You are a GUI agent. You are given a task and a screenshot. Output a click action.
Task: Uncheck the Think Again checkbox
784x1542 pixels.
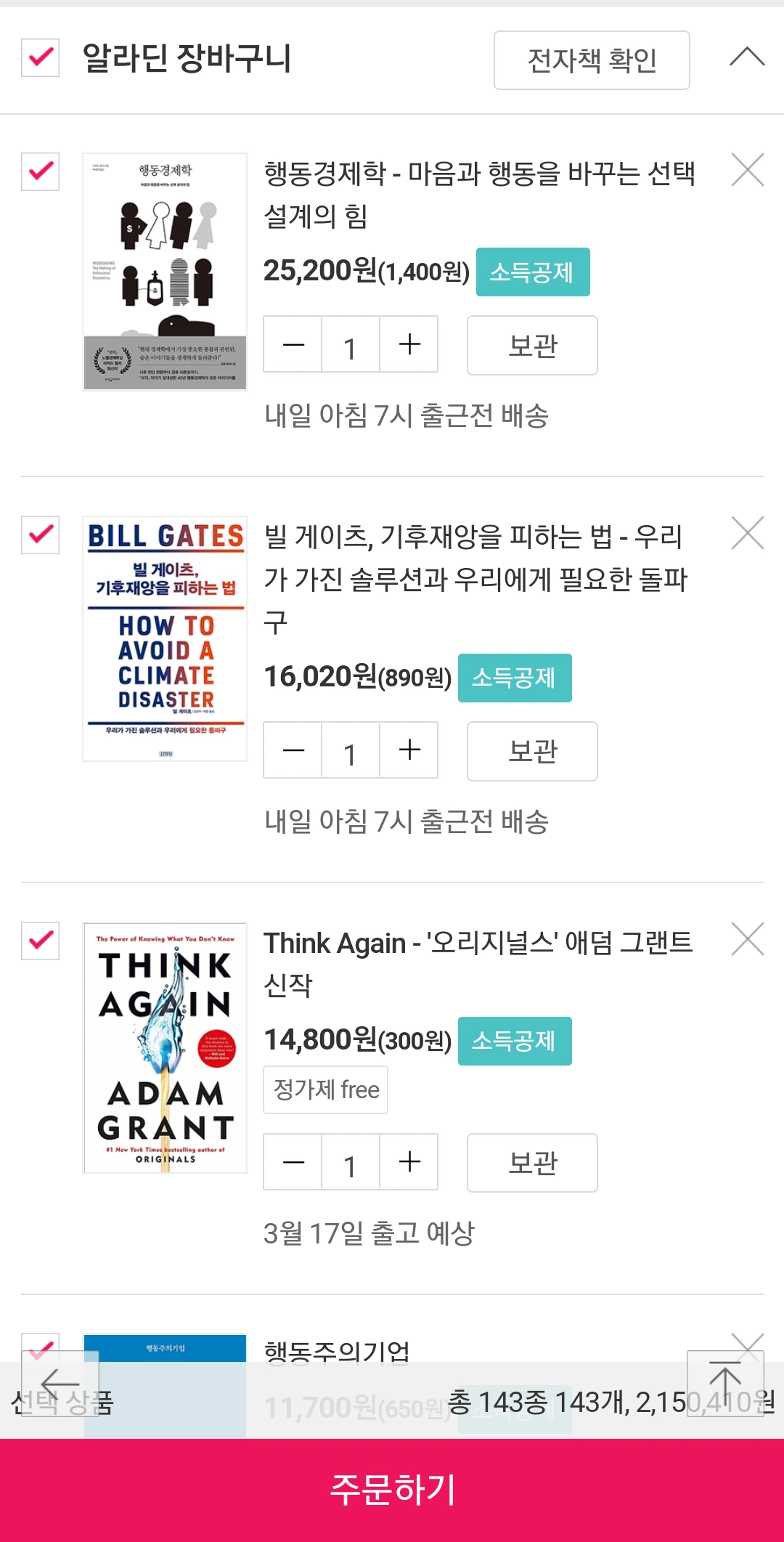click(40, 941)
